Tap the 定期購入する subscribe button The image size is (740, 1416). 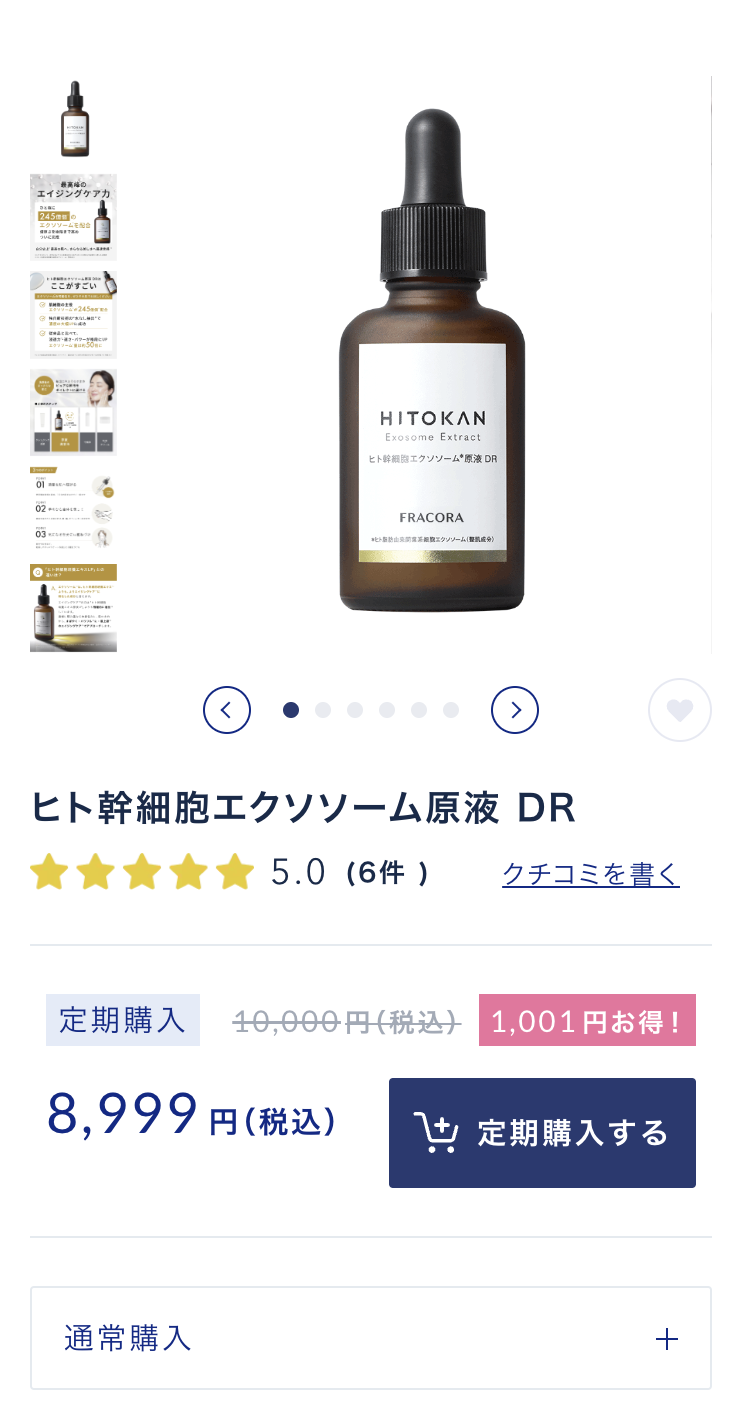[542, 1133]
